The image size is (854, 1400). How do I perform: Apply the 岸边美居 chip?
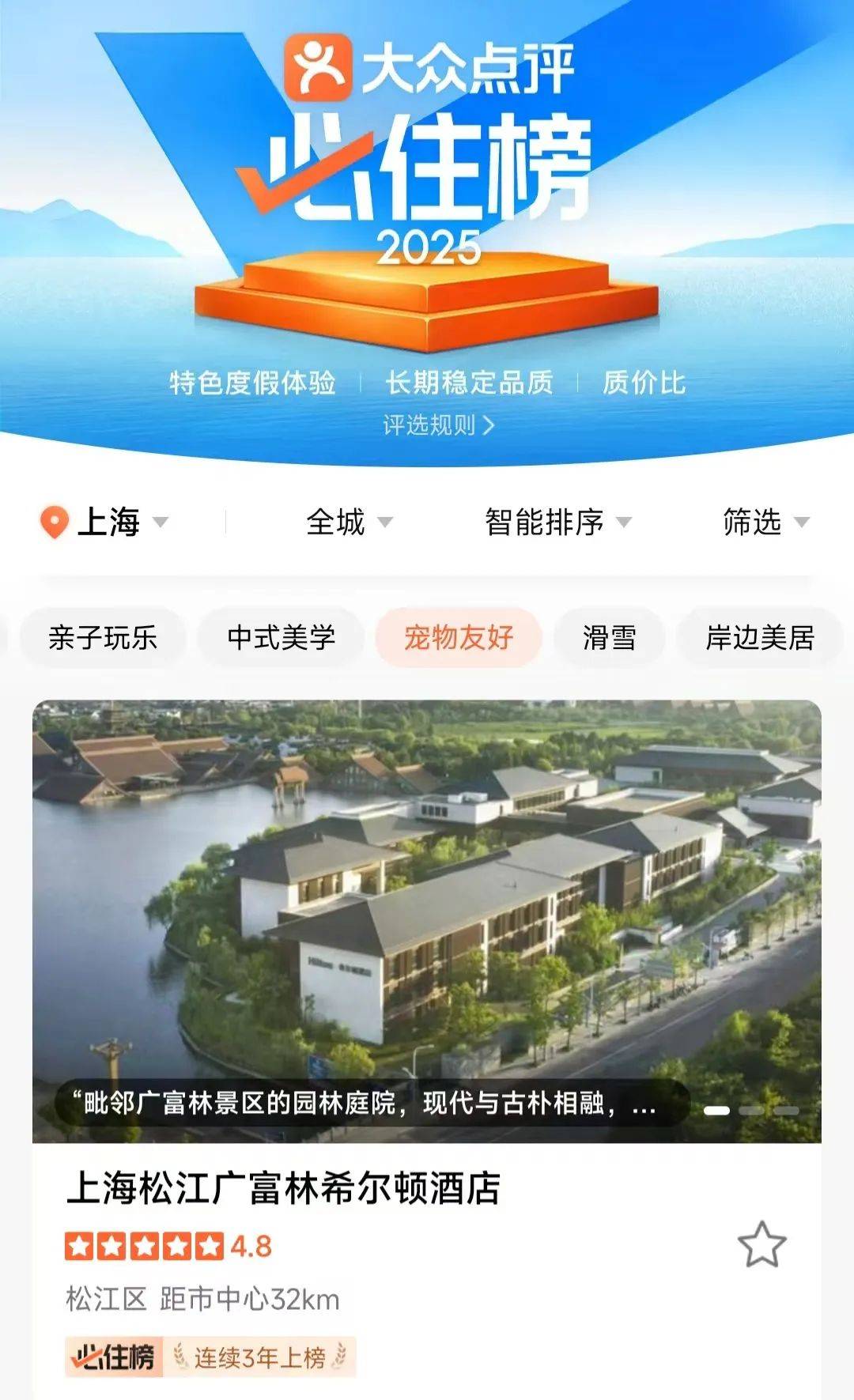pos(760,637)
